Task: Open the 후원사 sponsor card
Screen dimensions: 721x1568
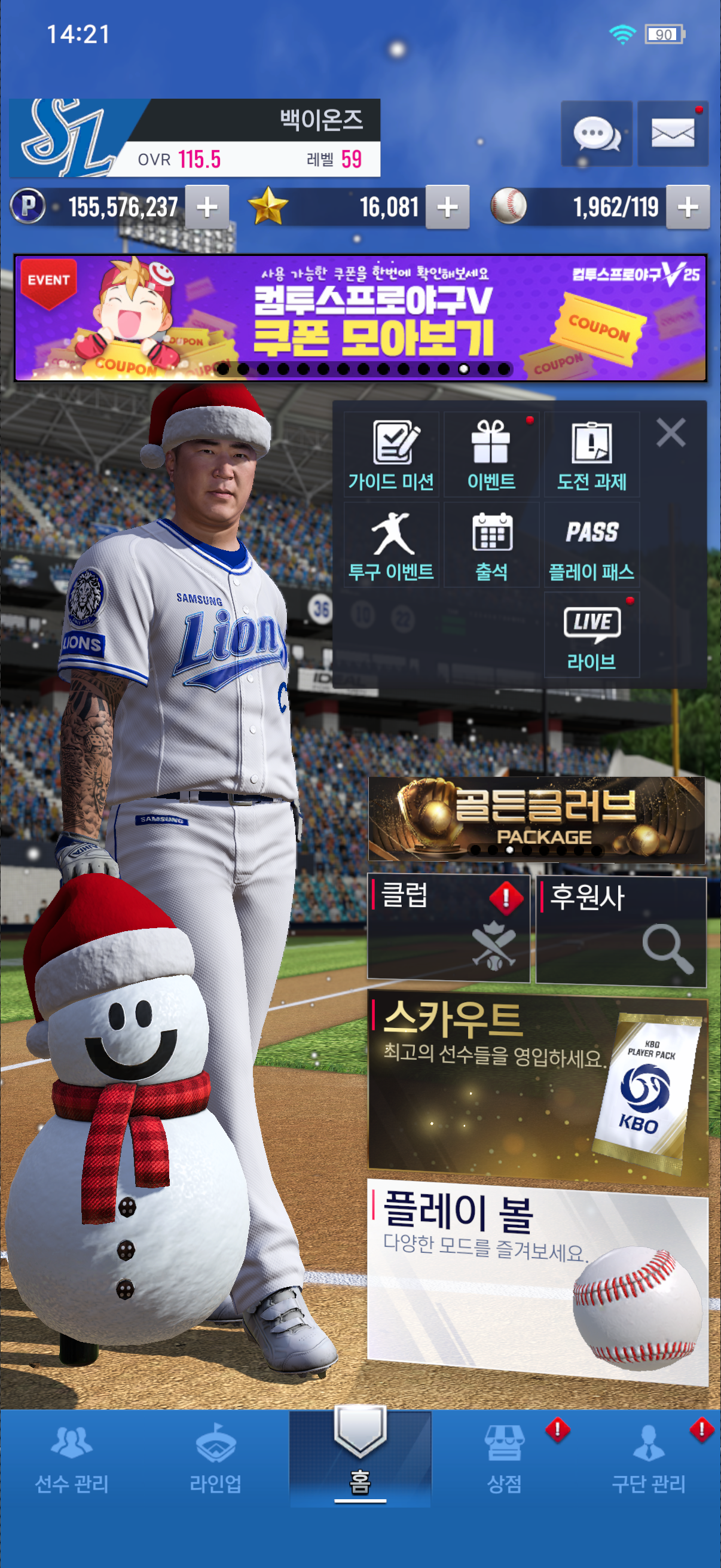Action: 621,928
